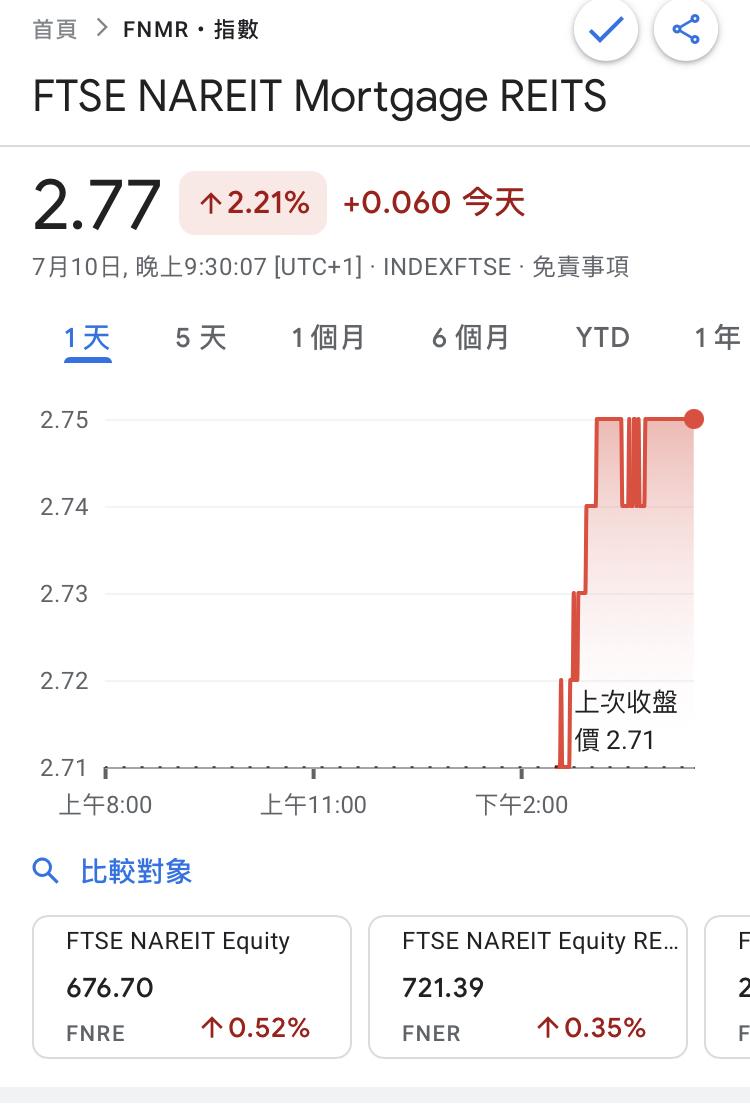Show the 1個月 chart range
Viewport: 750px width, 1104px height.
pyautogui.click(x=328, y=338)
